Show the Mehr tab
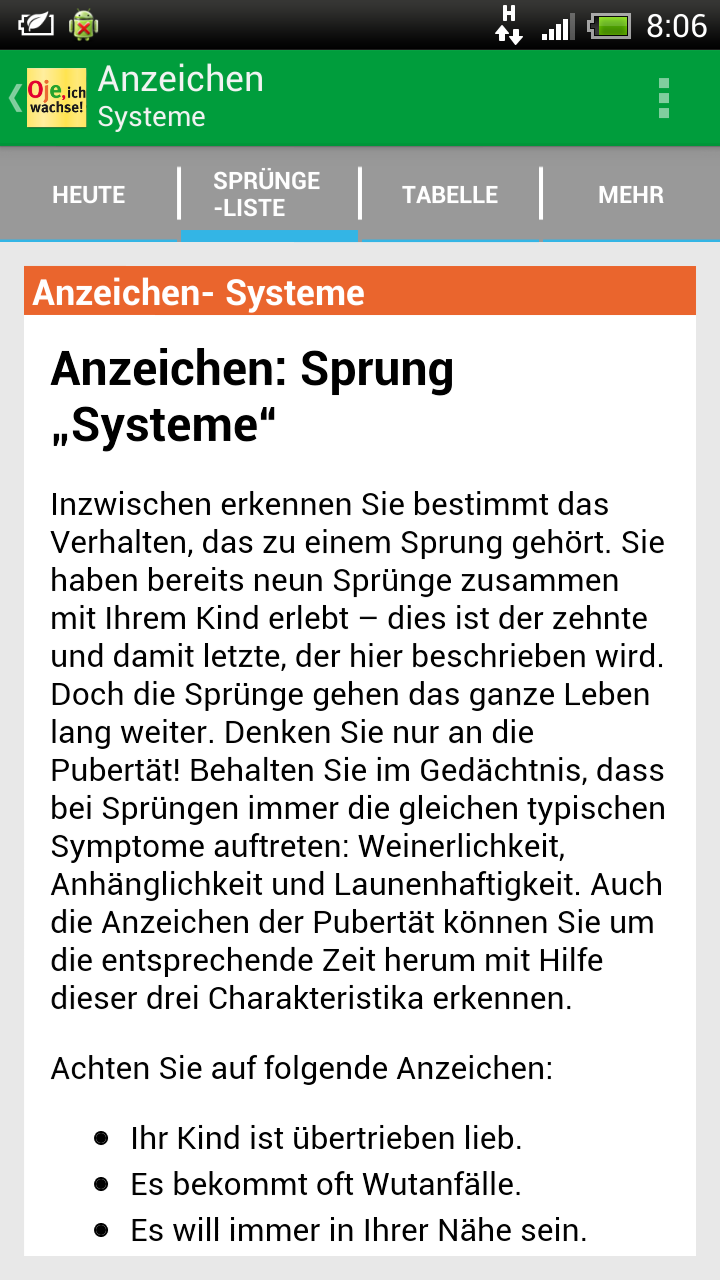This screenshot has width=720, height=1280. (x=631, y=195)
